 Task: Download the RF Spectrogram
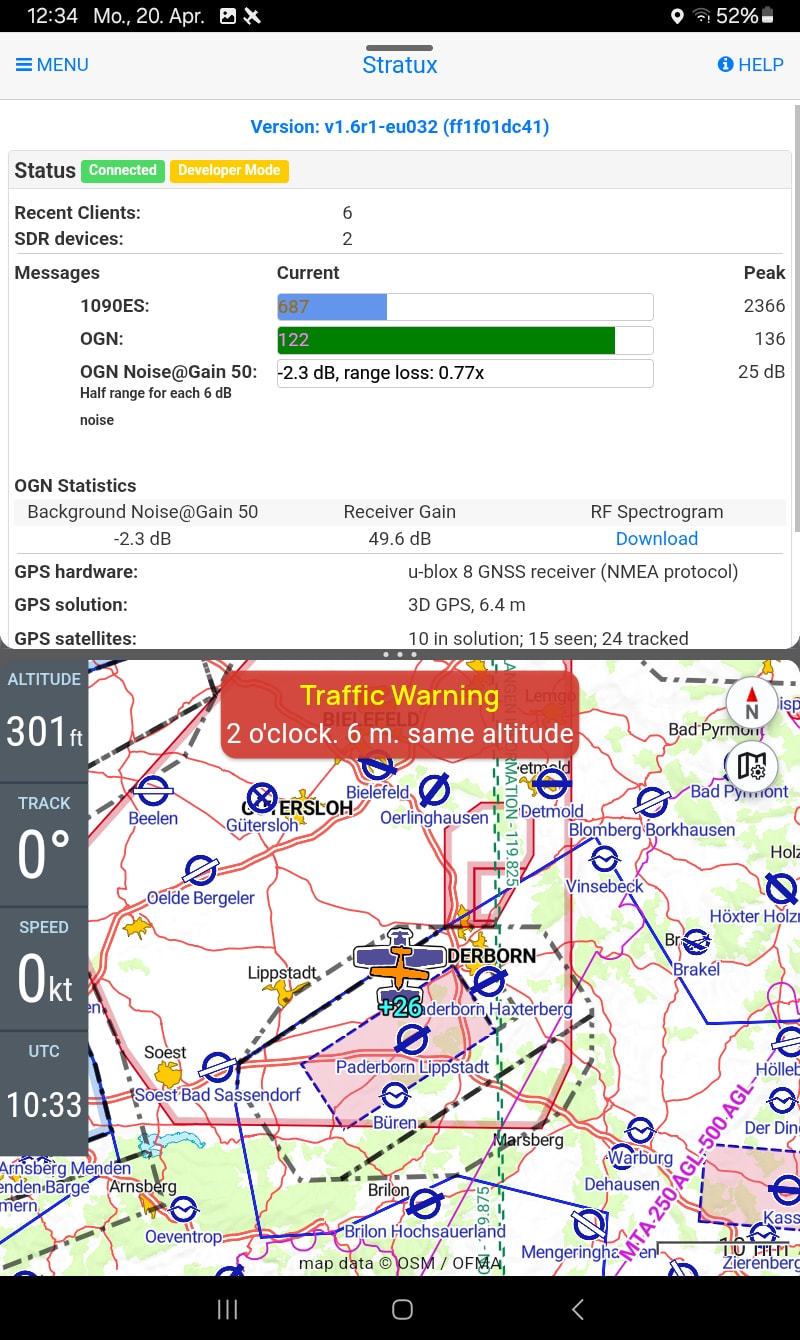click(x=656, y=538)
